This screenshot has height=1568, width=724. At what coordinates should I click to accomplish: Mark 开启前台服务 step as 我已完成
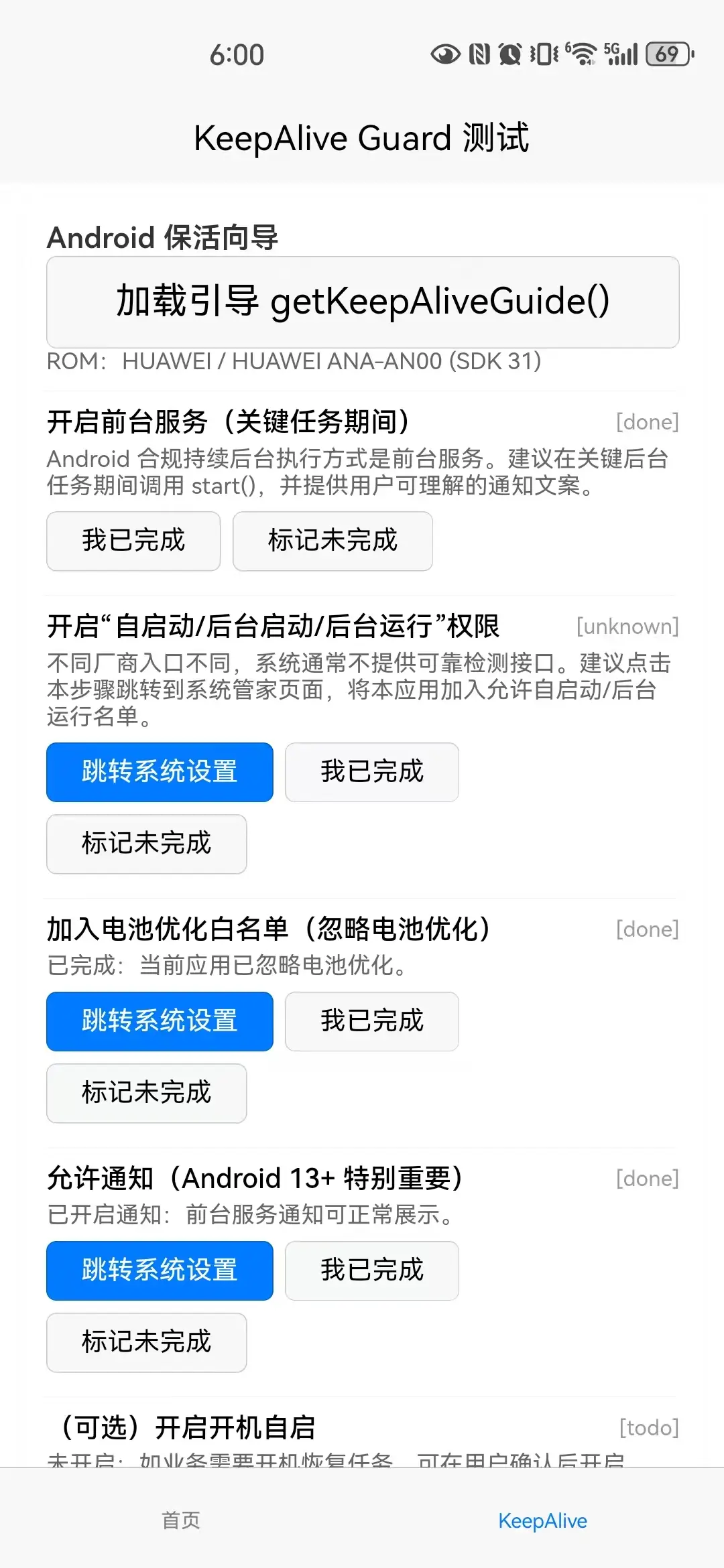133,541
